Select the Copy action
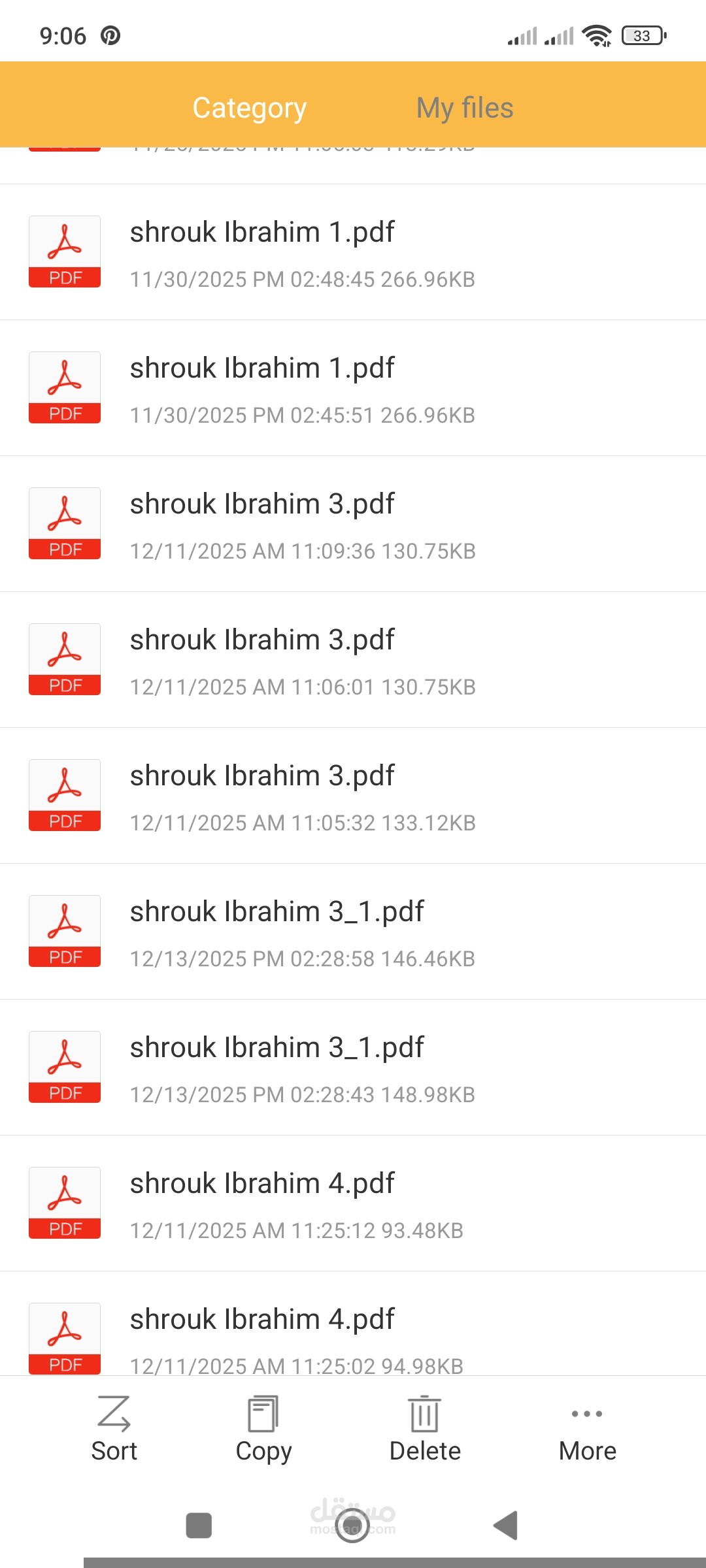 [263, 1429]
